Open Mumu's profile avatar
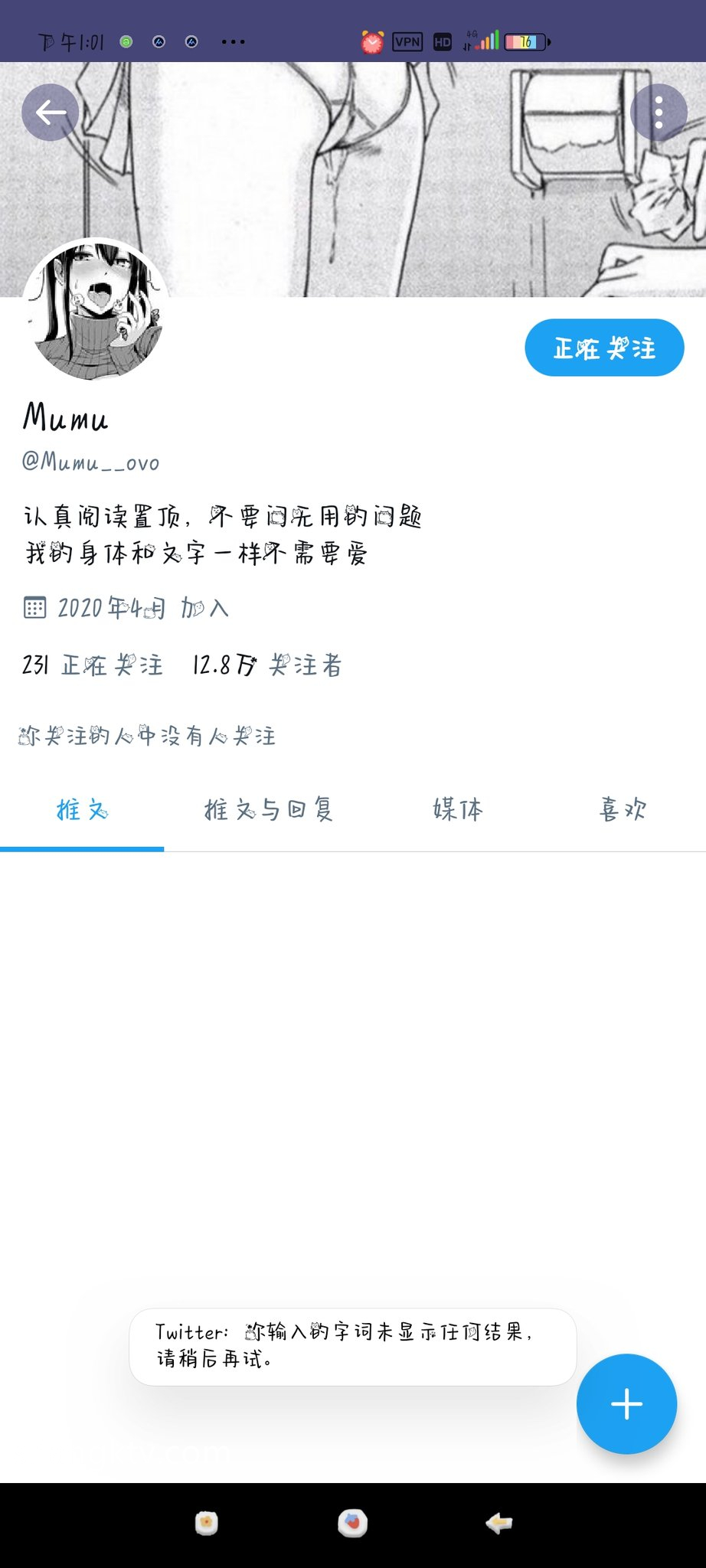 [96, 310]
